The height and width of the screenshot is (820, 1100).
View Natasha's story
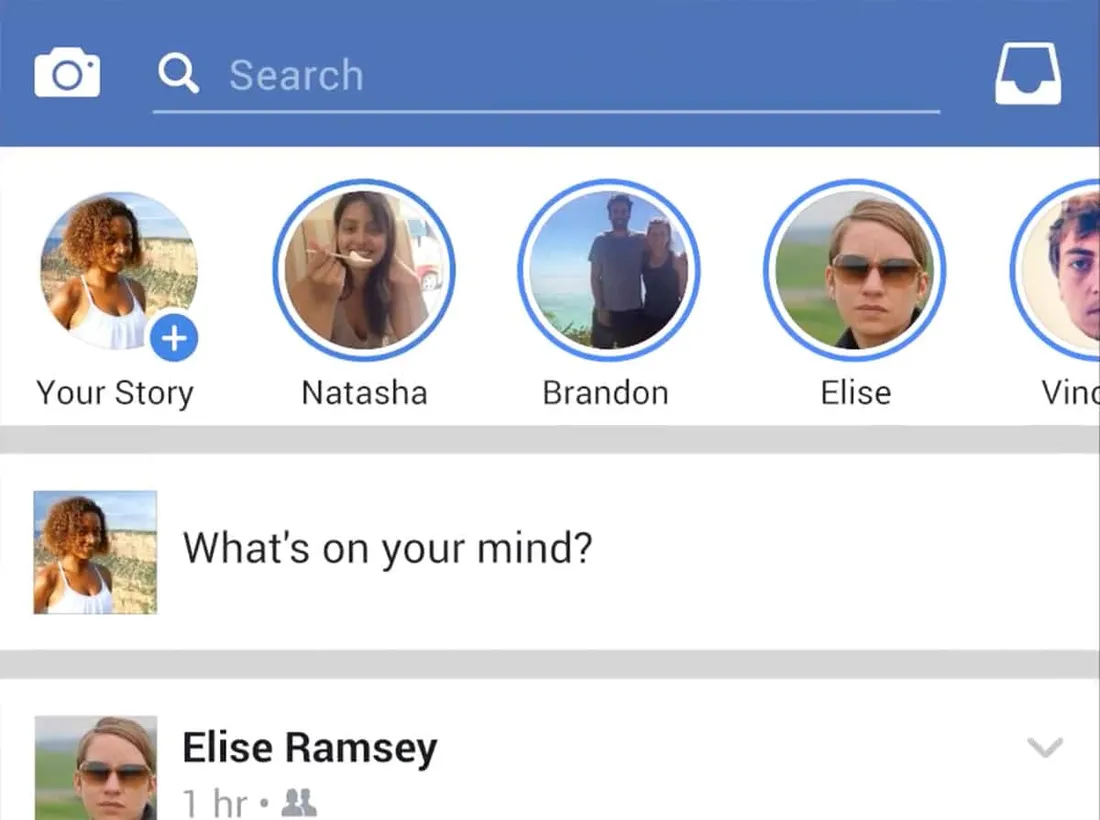364,271
